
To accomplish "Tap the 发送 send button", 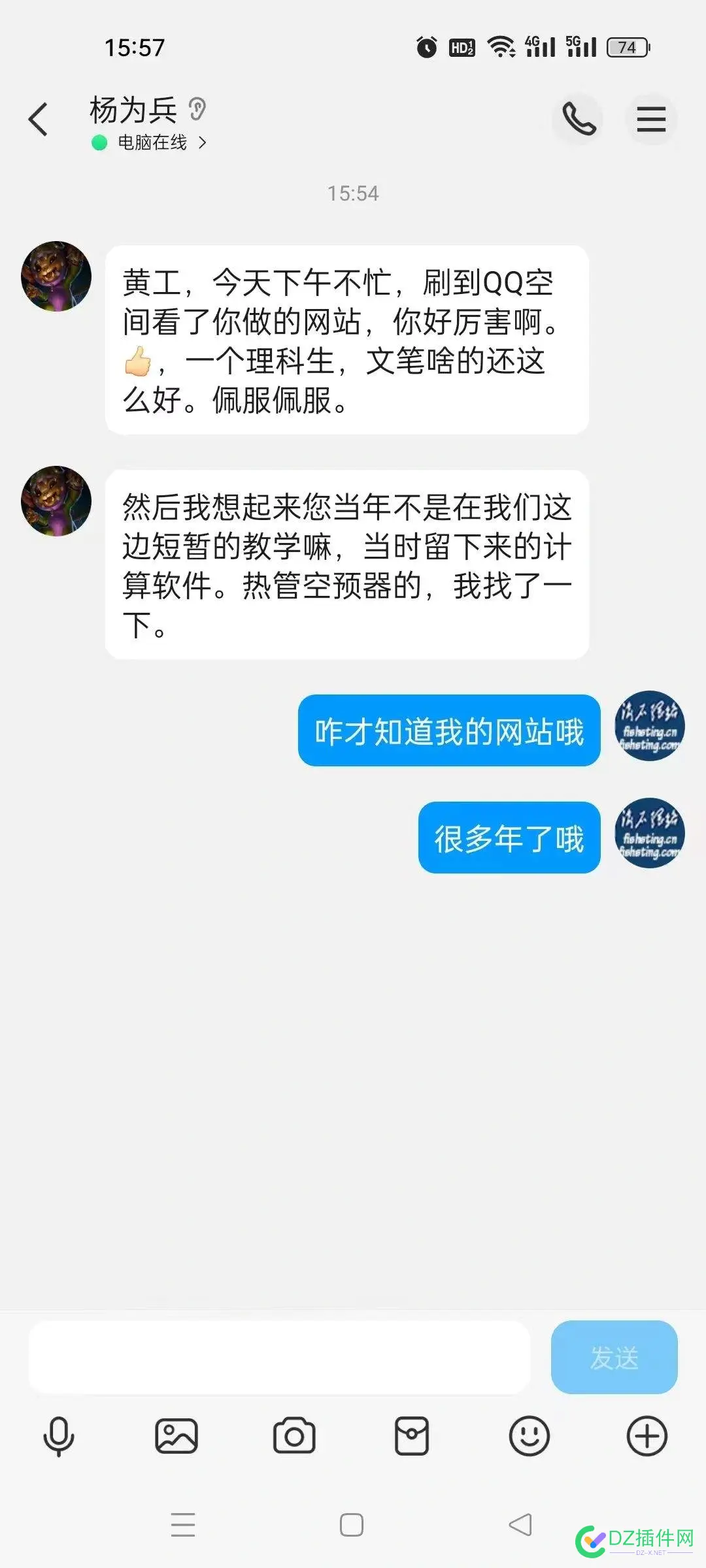I will pyautogui.click(x=614, y=1357).
